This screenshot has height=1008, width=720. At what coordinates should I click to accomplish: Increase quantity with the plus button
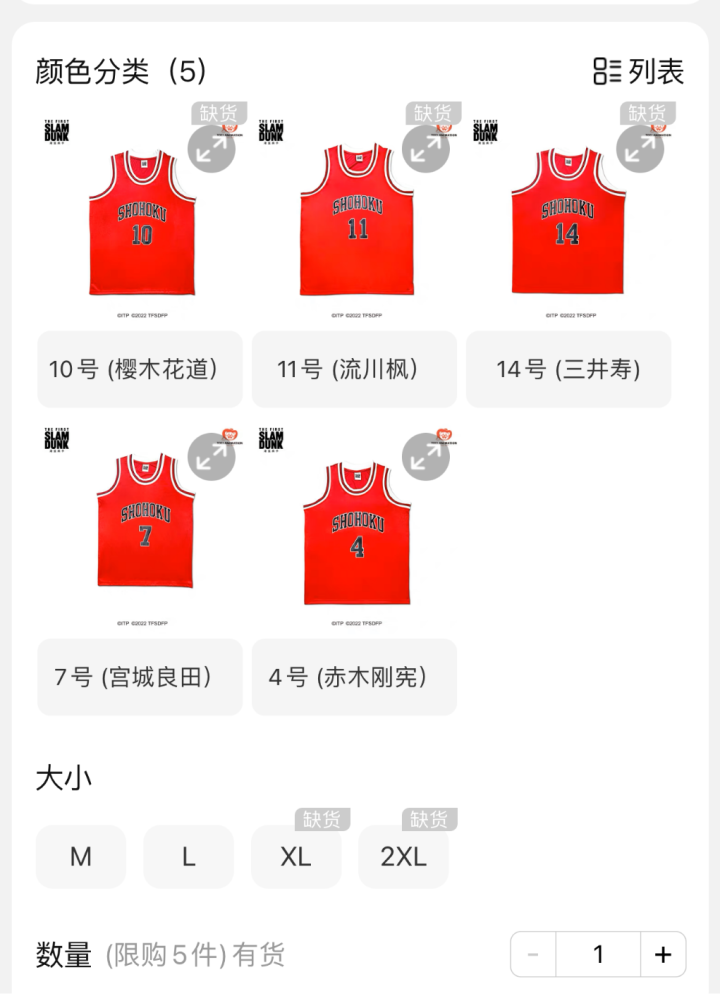click(663, 954)
